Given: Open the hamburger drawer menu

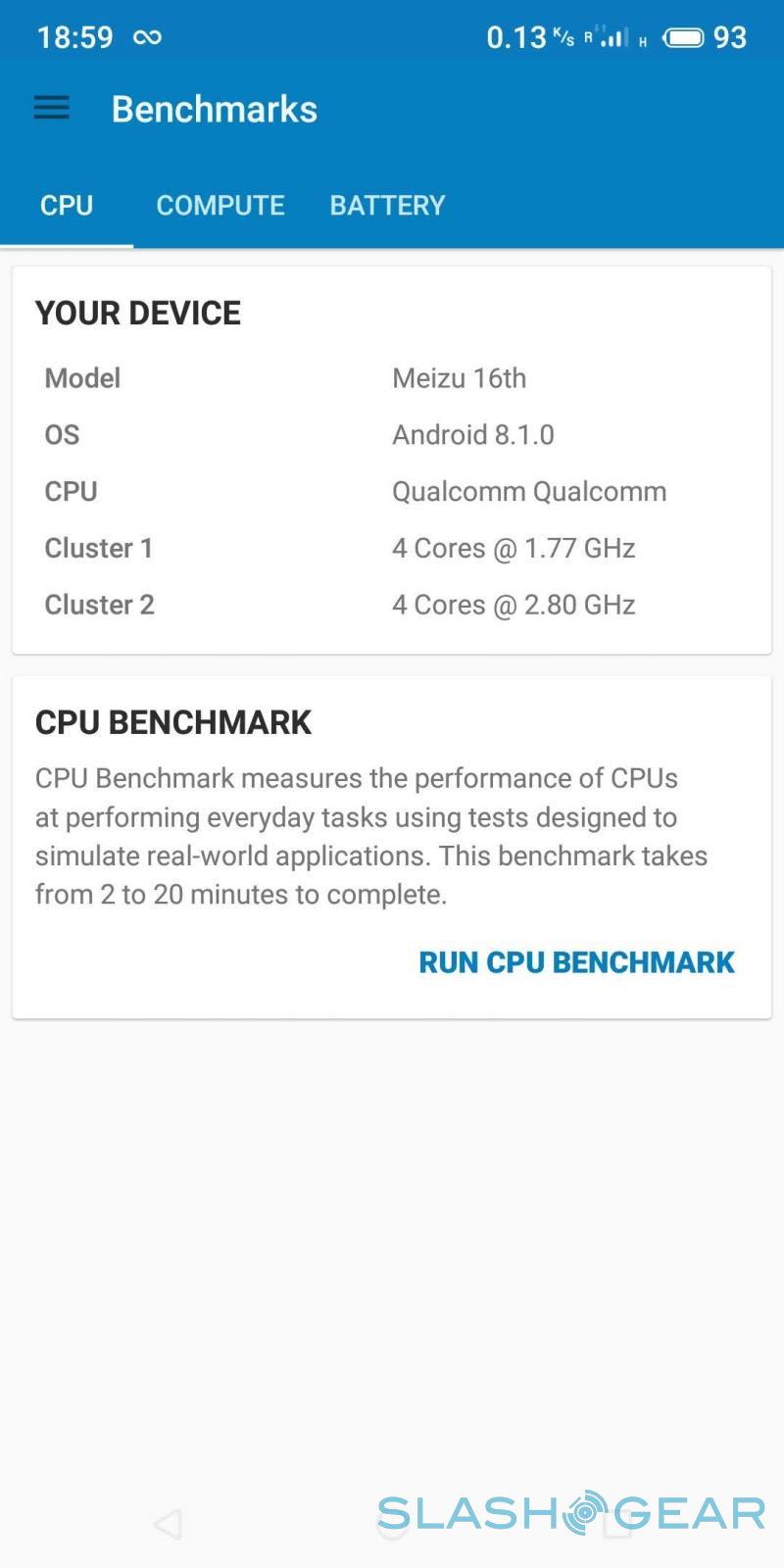Looking at the screenshot, I should point(51,108).
